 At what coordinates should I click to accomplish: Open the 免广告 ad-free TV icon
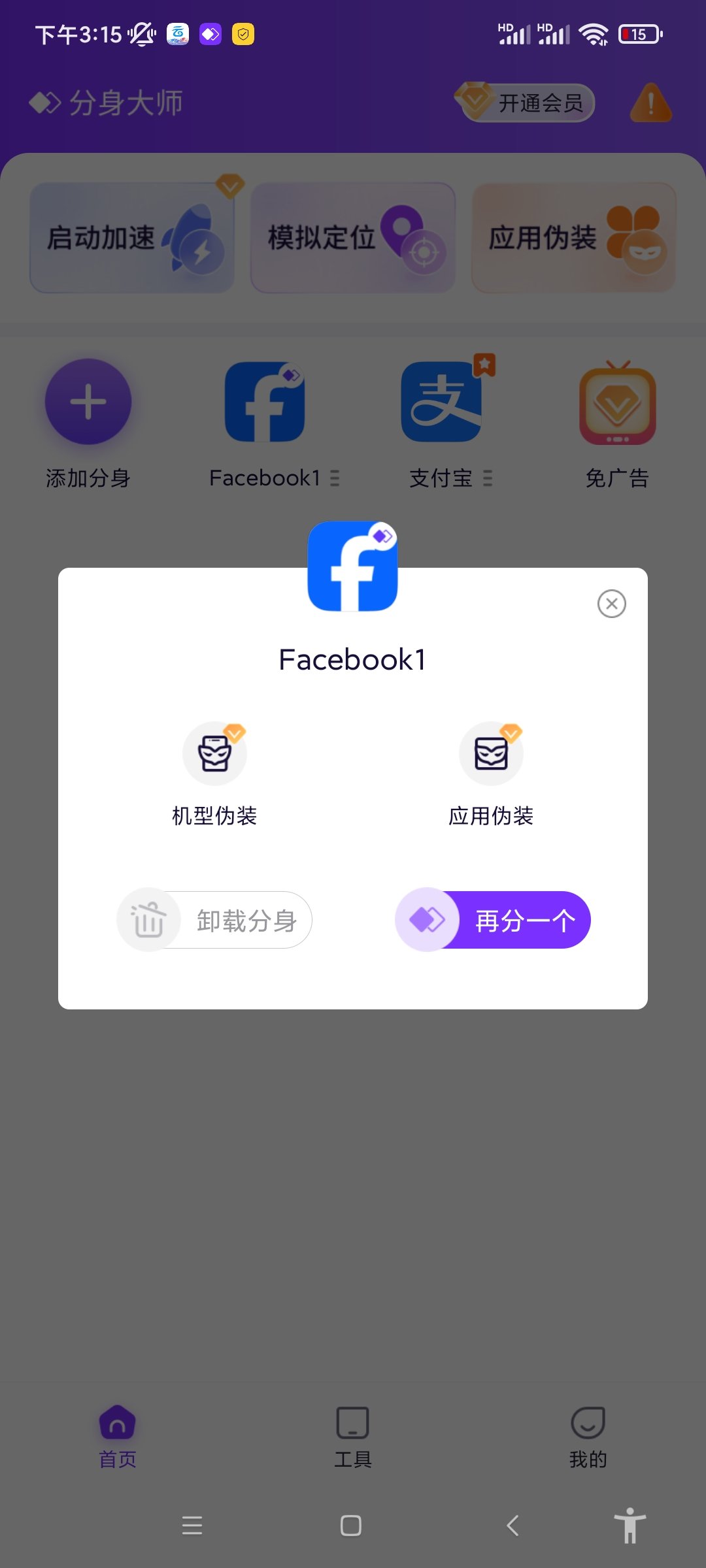tap(617, 402)
